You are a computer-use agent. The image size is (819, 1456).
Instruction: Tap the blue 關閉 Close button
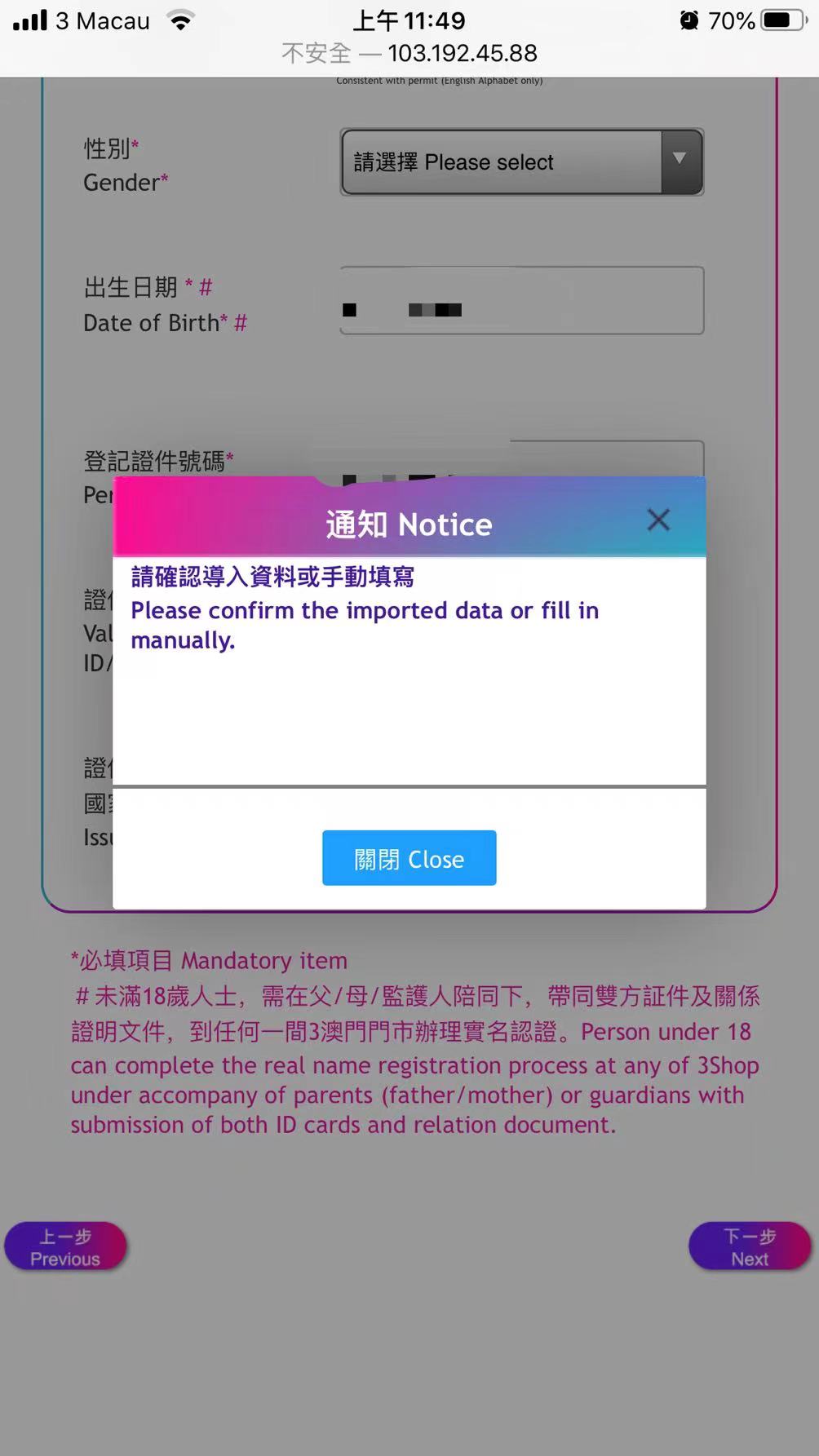click(x=409, y=858)
